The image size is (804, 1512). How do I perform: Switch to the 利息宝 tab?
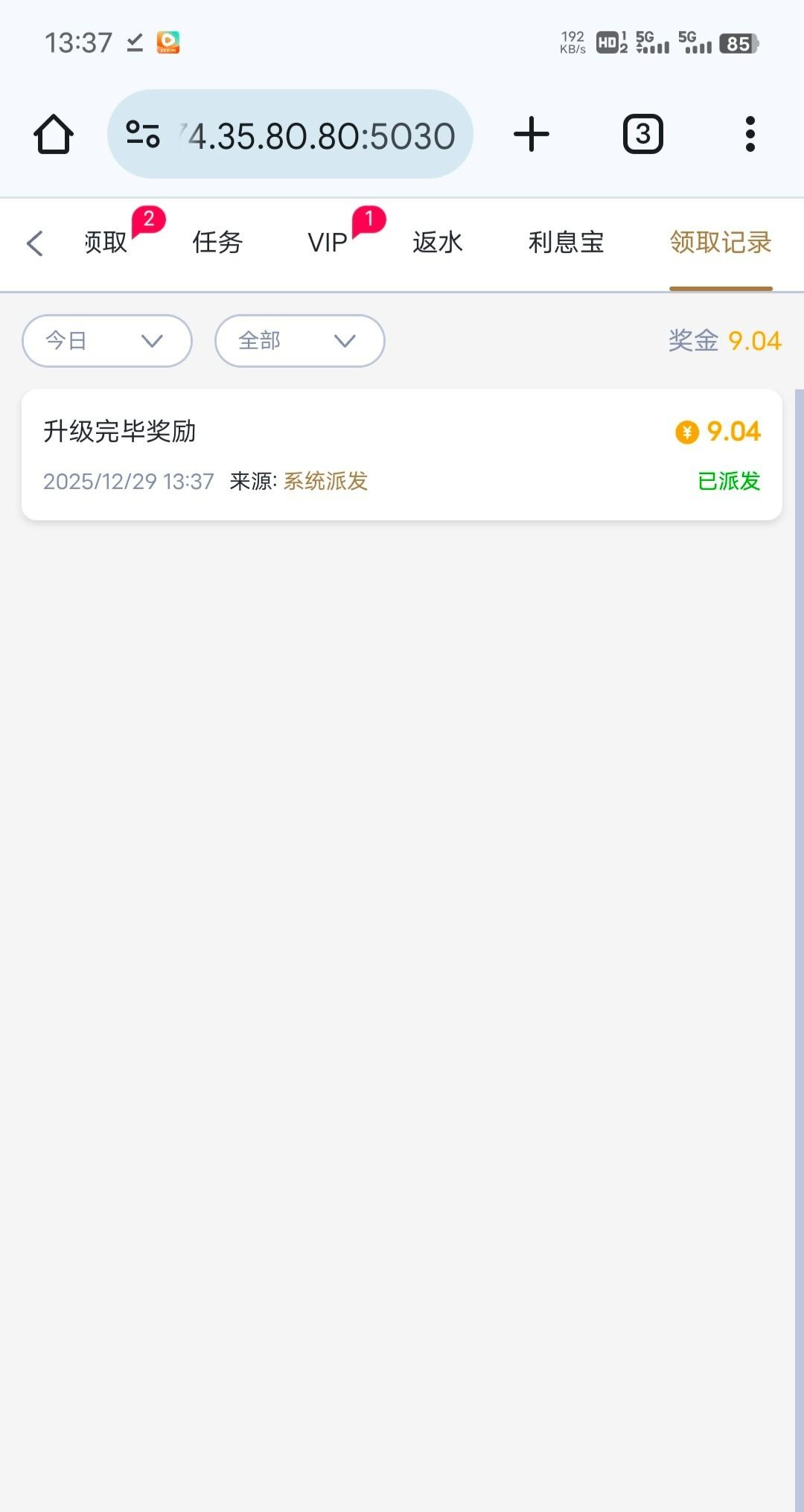[566, 243]
